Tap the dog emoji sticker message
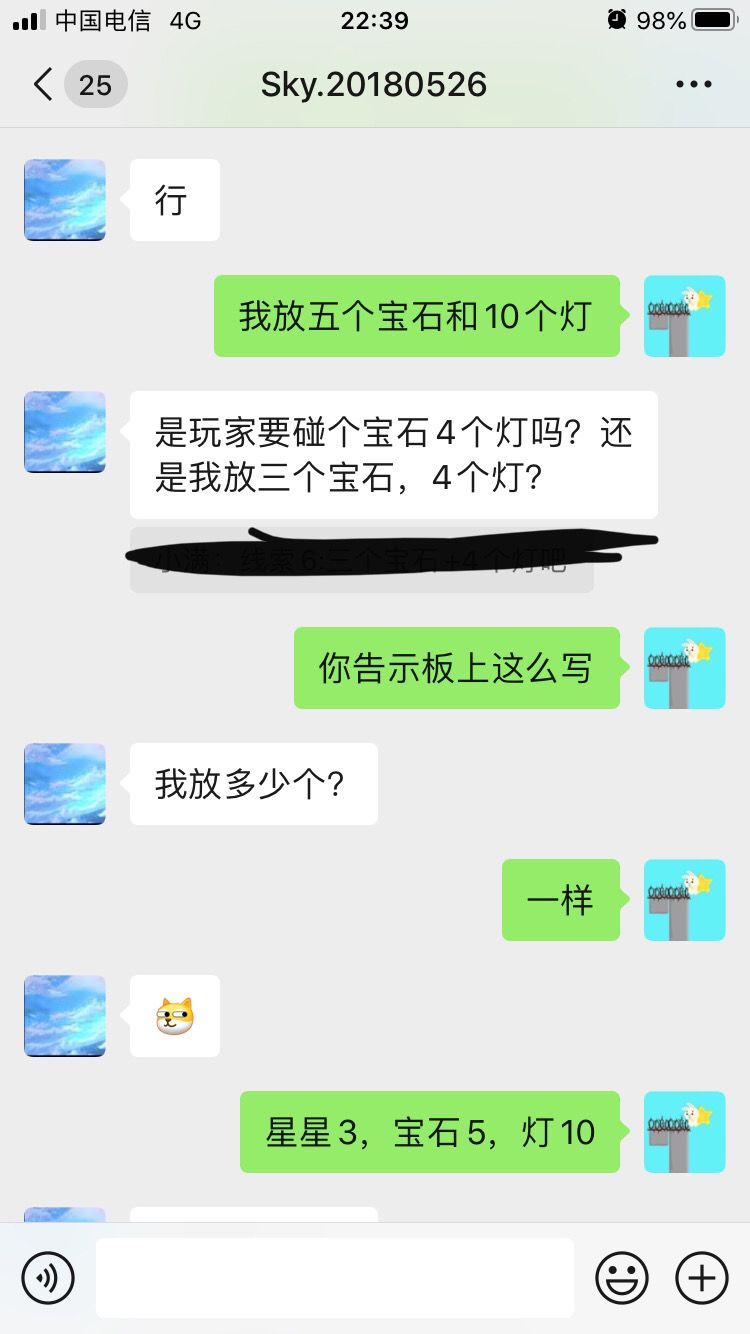 [174, 1015]
